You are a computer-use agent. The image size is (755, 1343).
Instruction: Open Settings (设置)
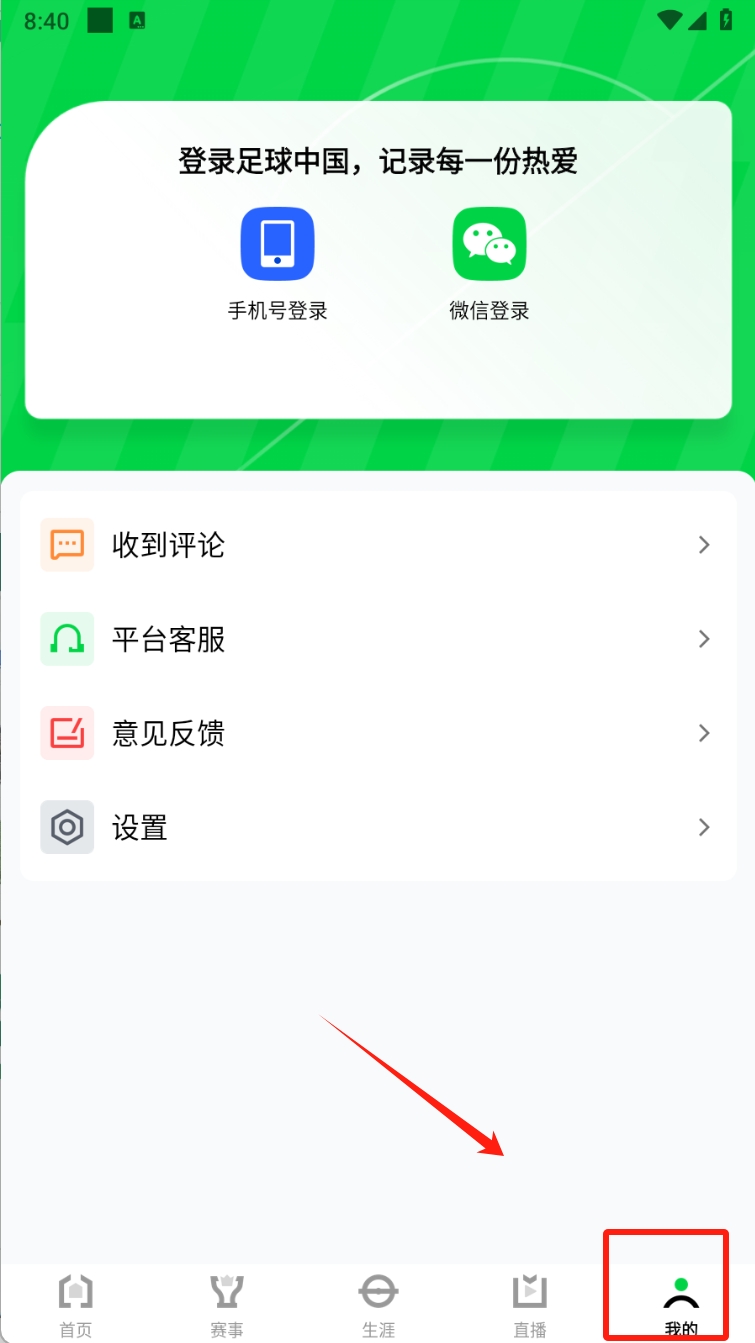[378, 827]
